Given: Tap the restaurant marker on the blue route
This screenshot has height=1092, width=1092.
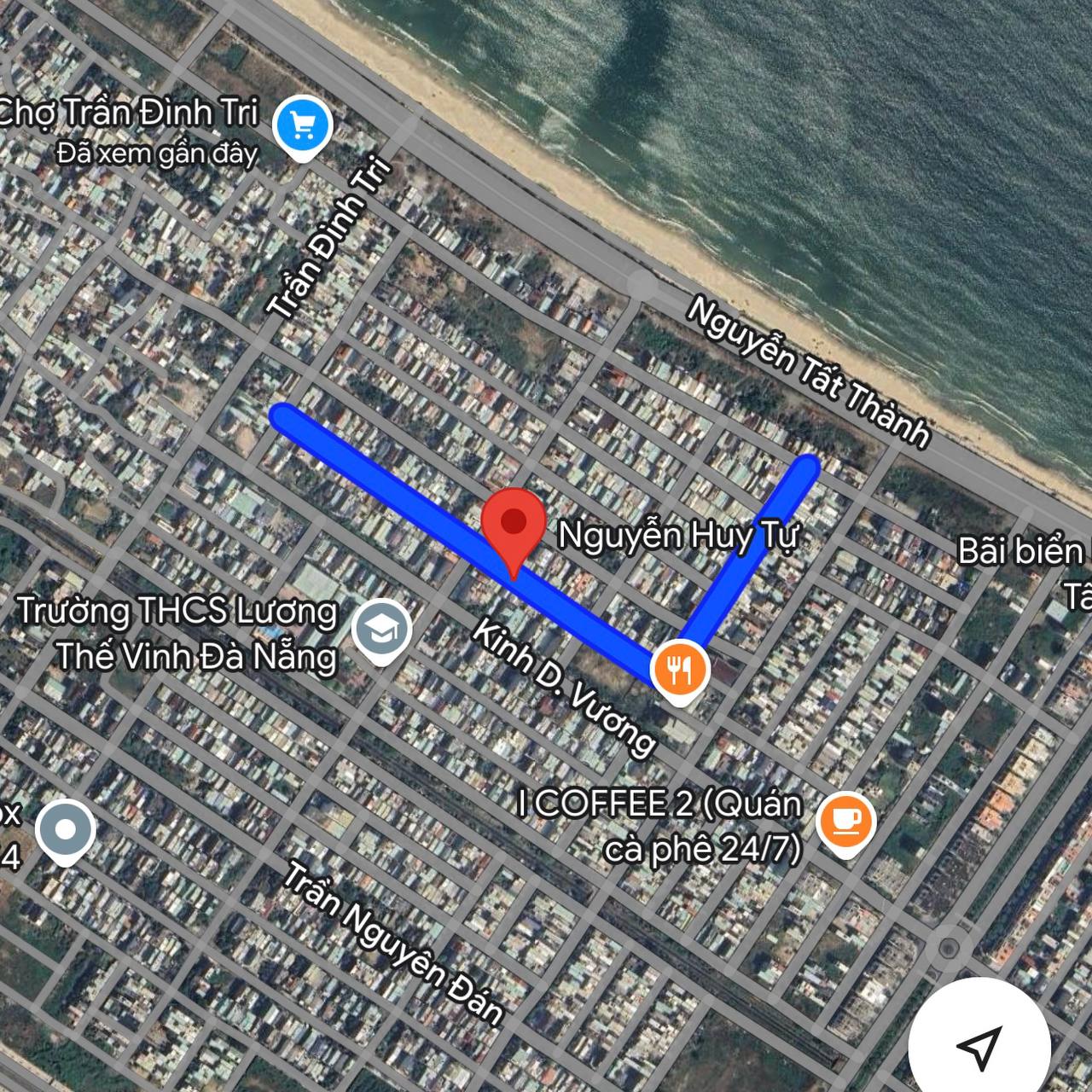Looking at the screenshot, I should [679, 669].
